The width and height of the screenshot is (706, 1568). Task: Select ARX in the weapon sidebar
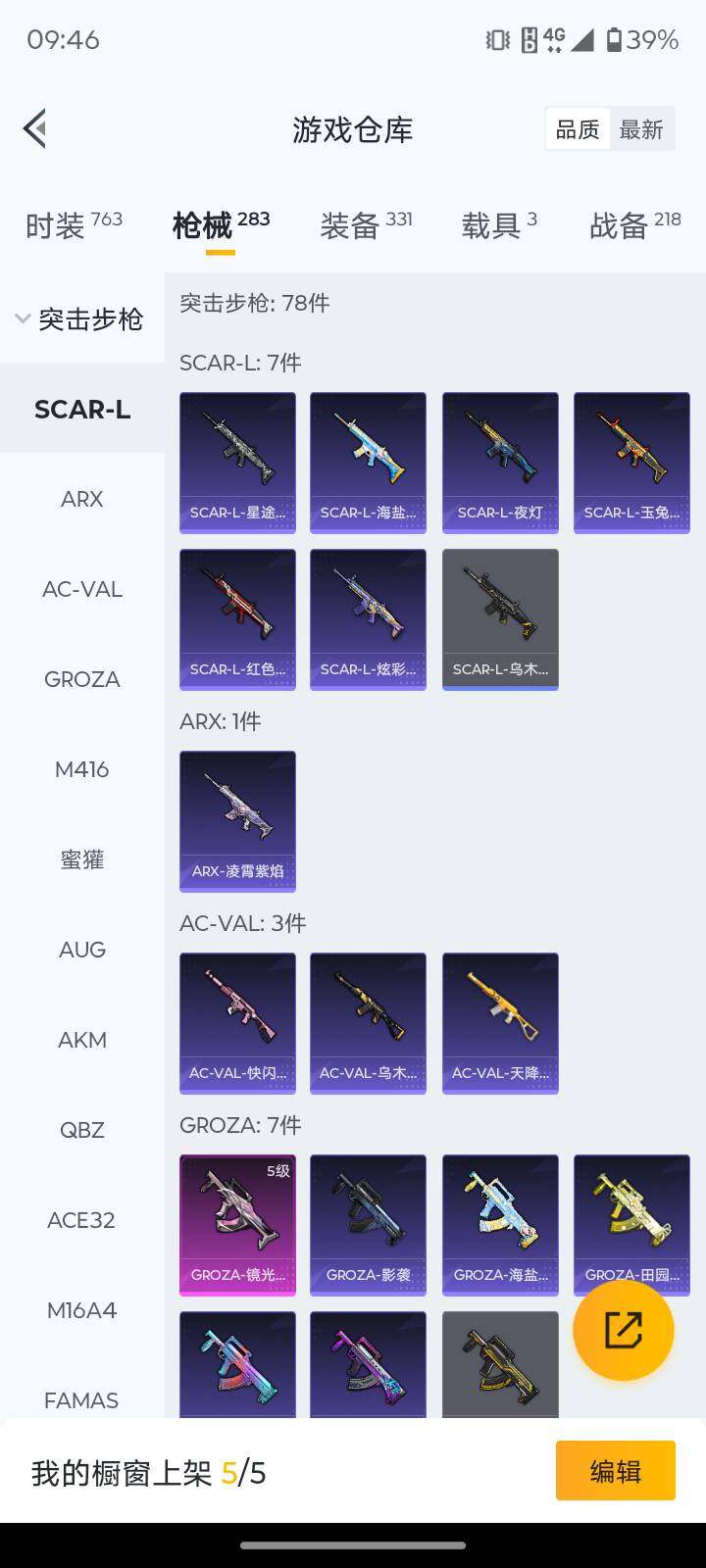[82, 499]
